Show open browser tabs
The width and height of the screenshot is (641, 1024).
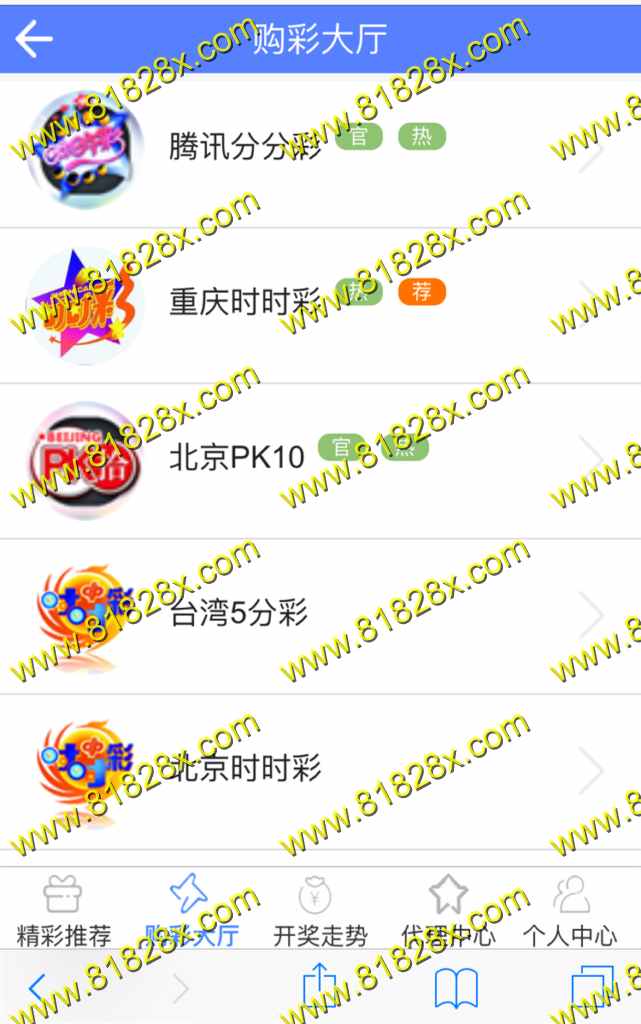point(592,988)
